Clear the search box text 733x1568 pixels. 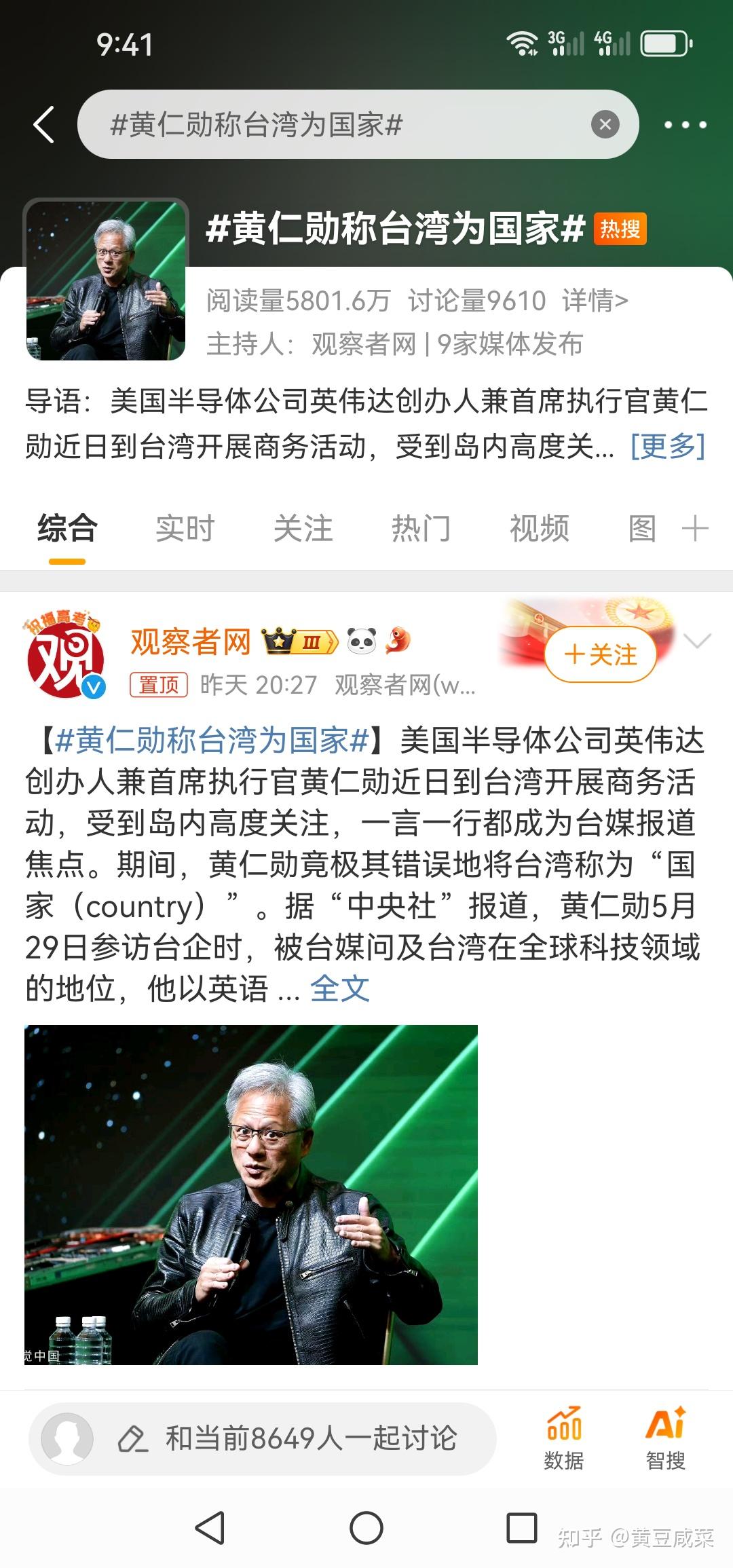pos(605,124)
